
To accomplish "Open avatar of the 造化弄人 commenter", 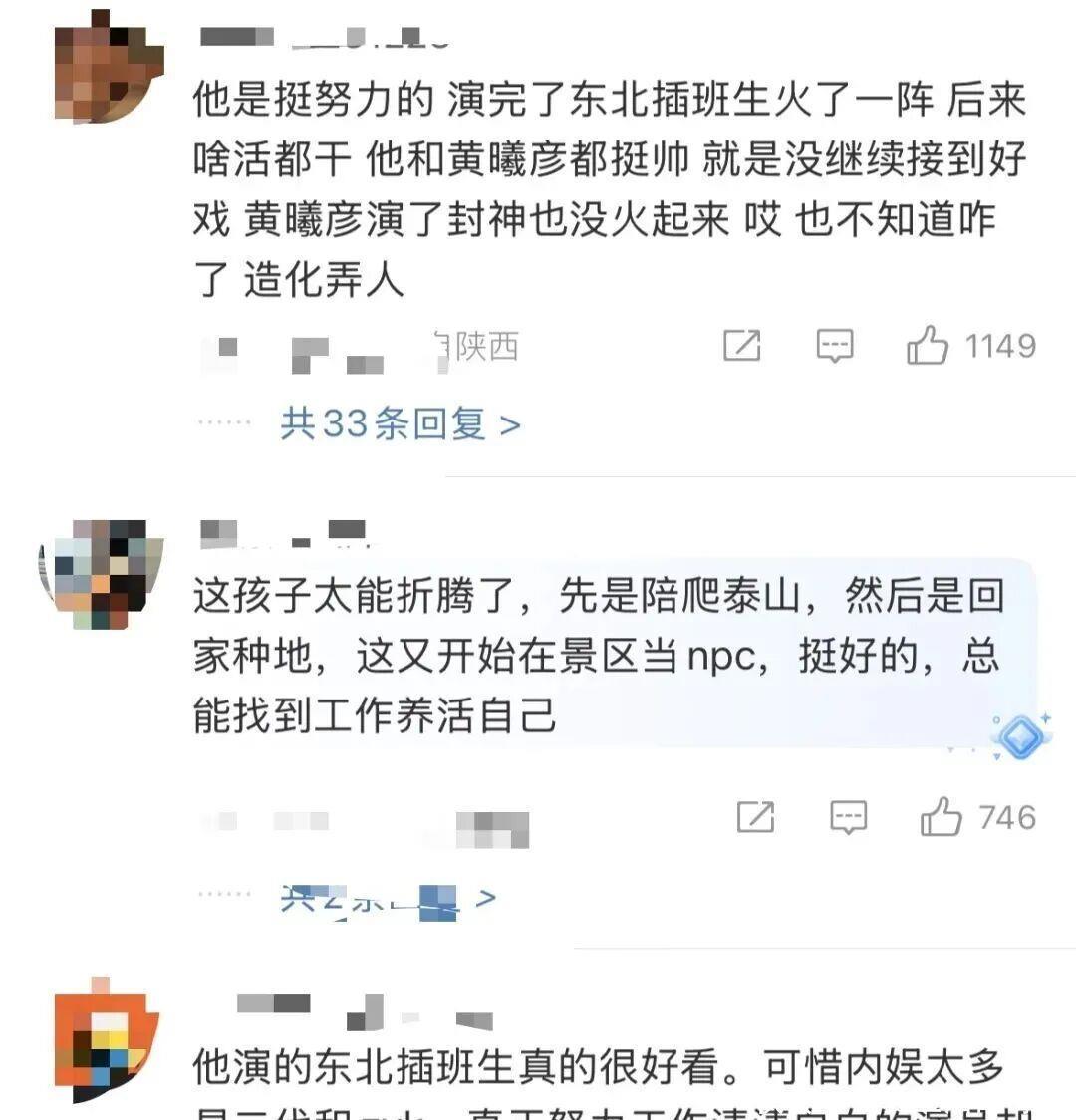I will [x=108, y=68].
